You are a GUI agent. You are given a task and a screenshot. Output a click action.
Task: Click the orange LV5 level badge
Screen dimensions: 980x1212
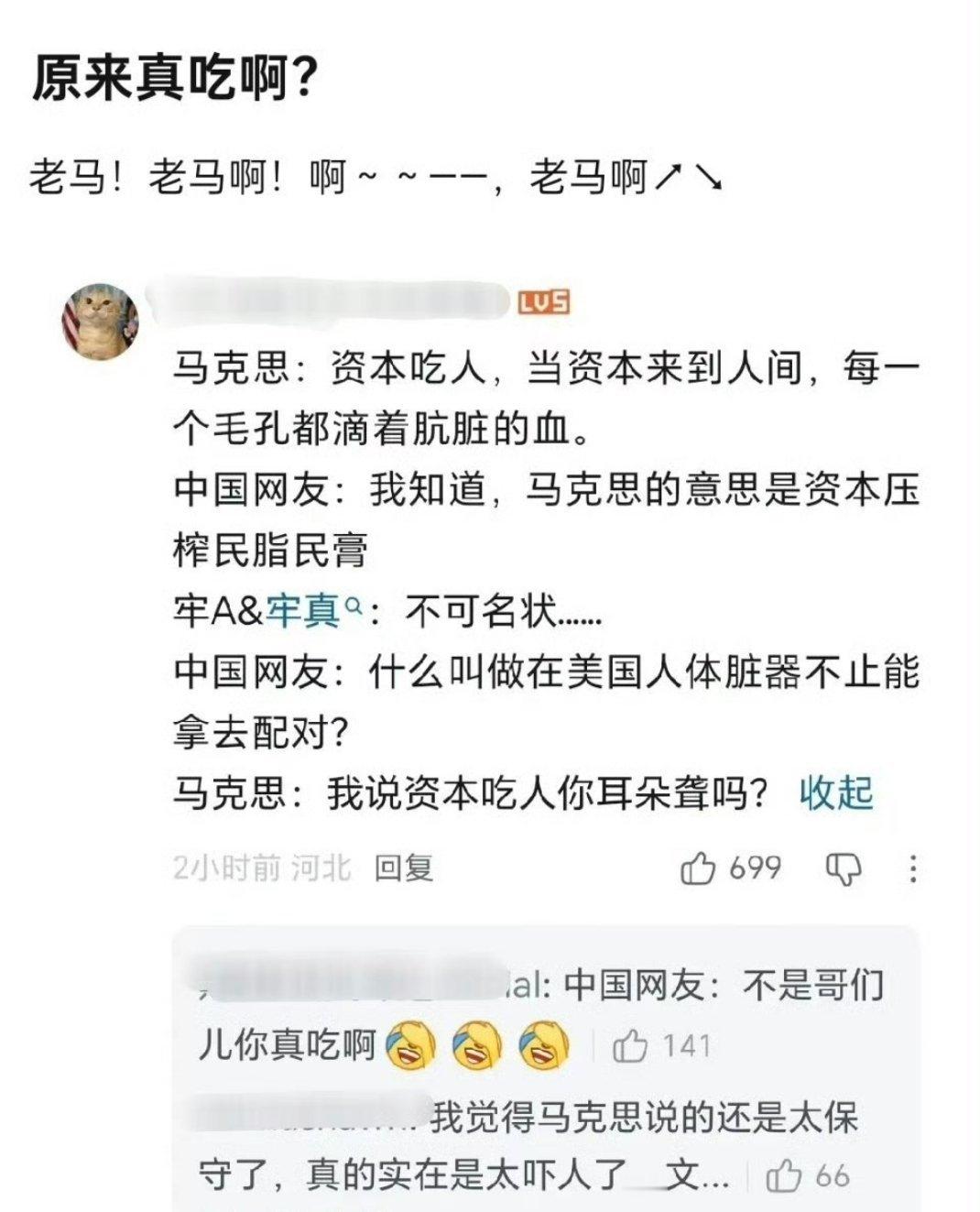(x=543, y=300)
